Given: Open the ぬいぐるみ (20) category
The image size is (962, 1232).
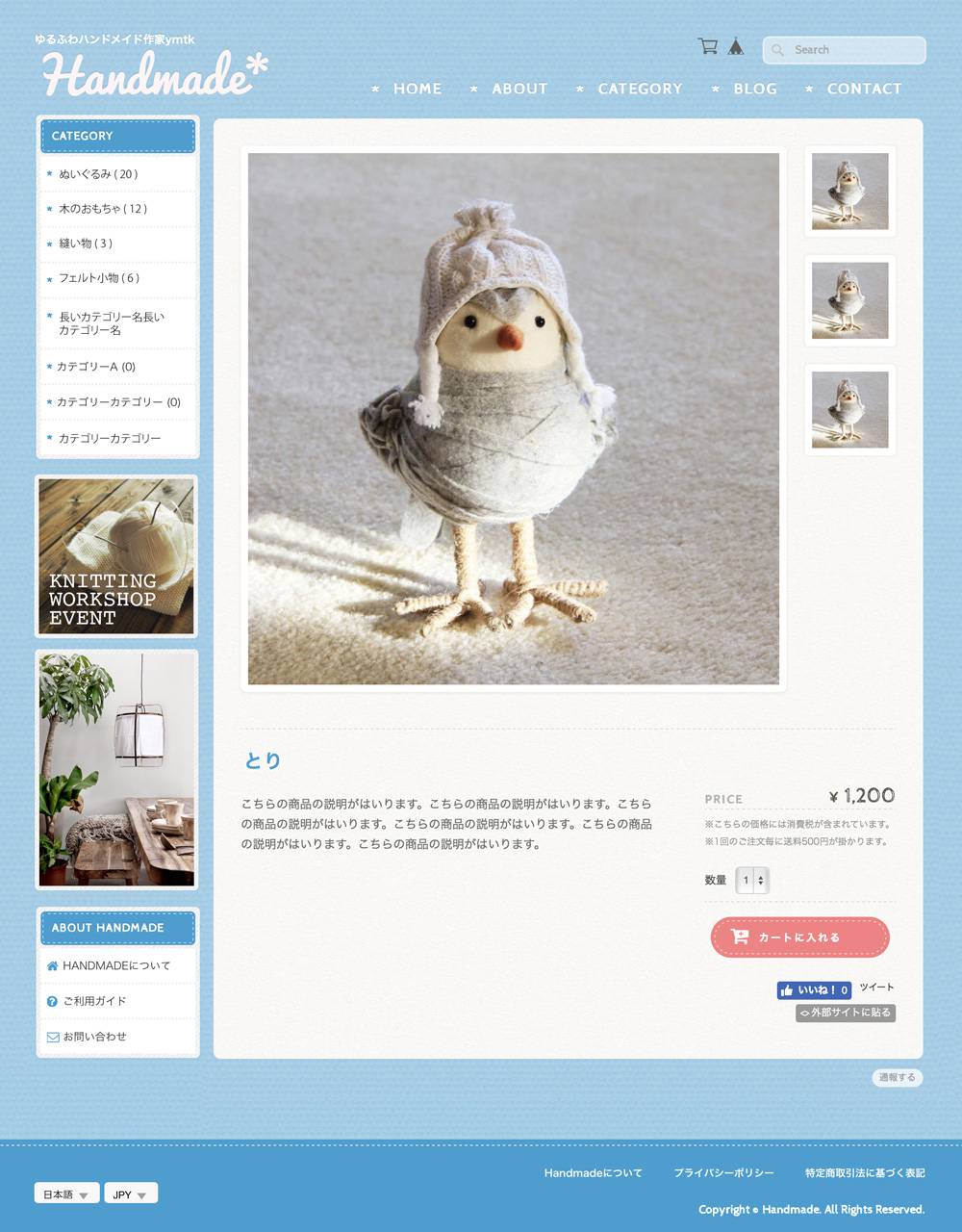Looking at the screenshot, I should pyautogui.click(x=98, y=174).
